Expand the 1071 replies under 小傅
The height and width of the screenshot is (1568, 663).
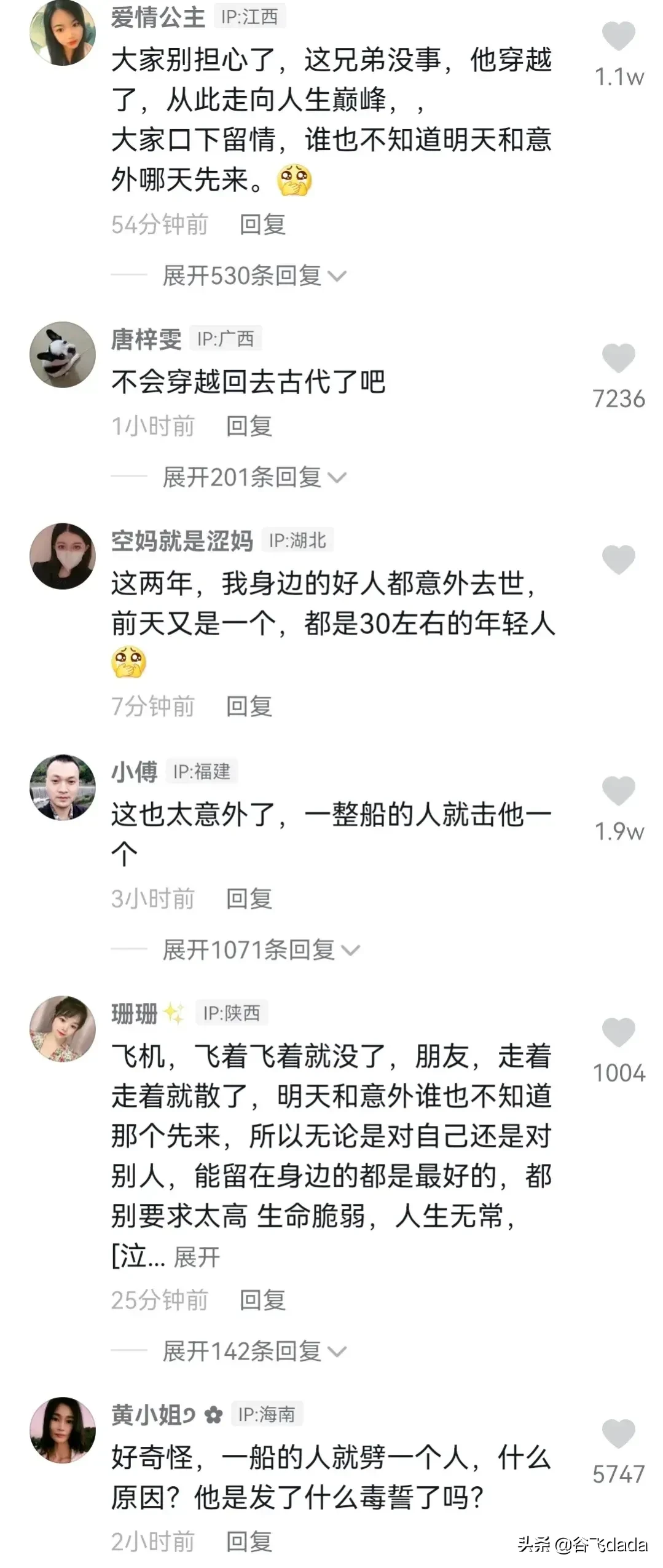pos(260,950)
